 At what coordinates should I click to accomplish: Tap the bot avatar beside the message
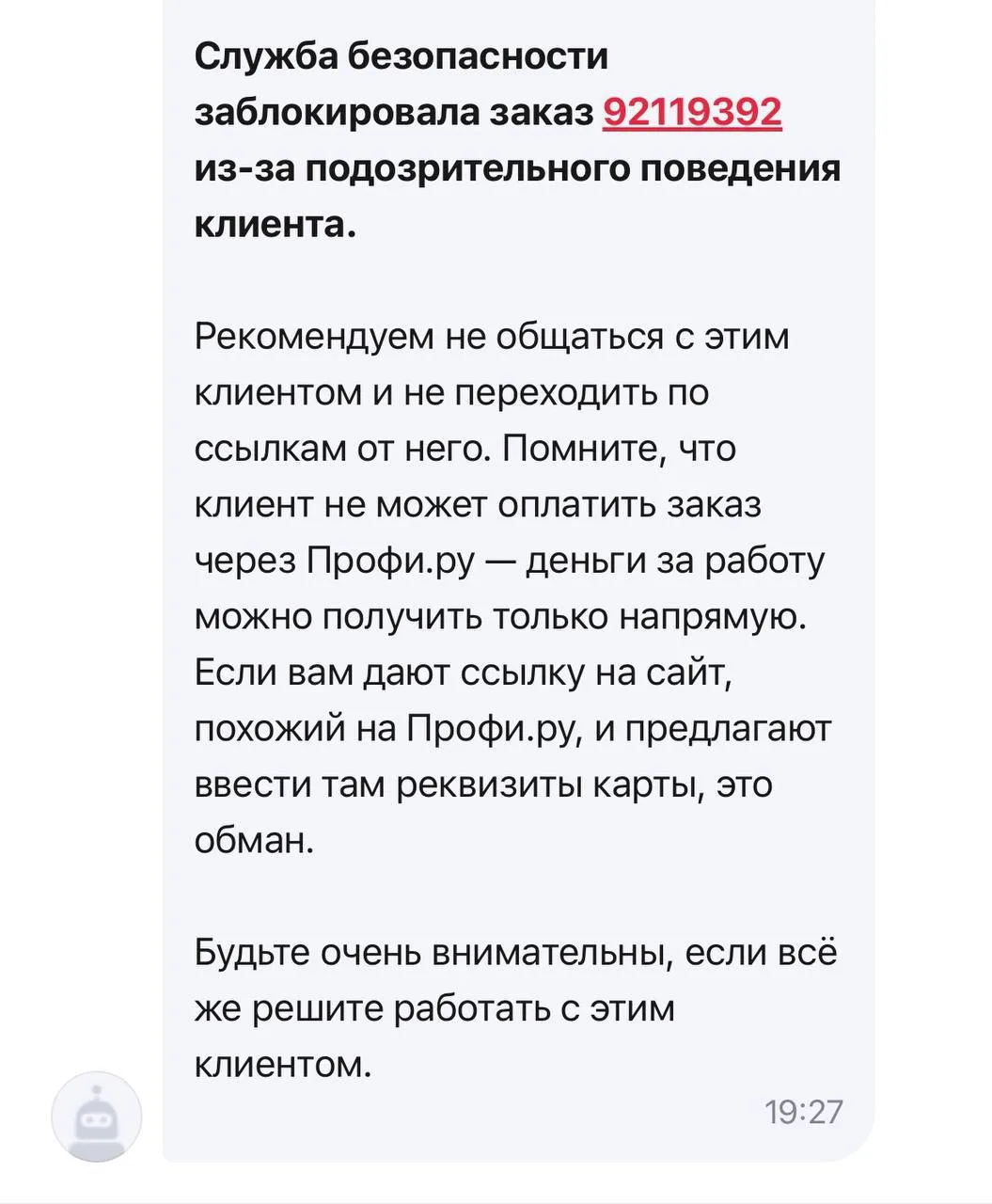coord(97,1117)
